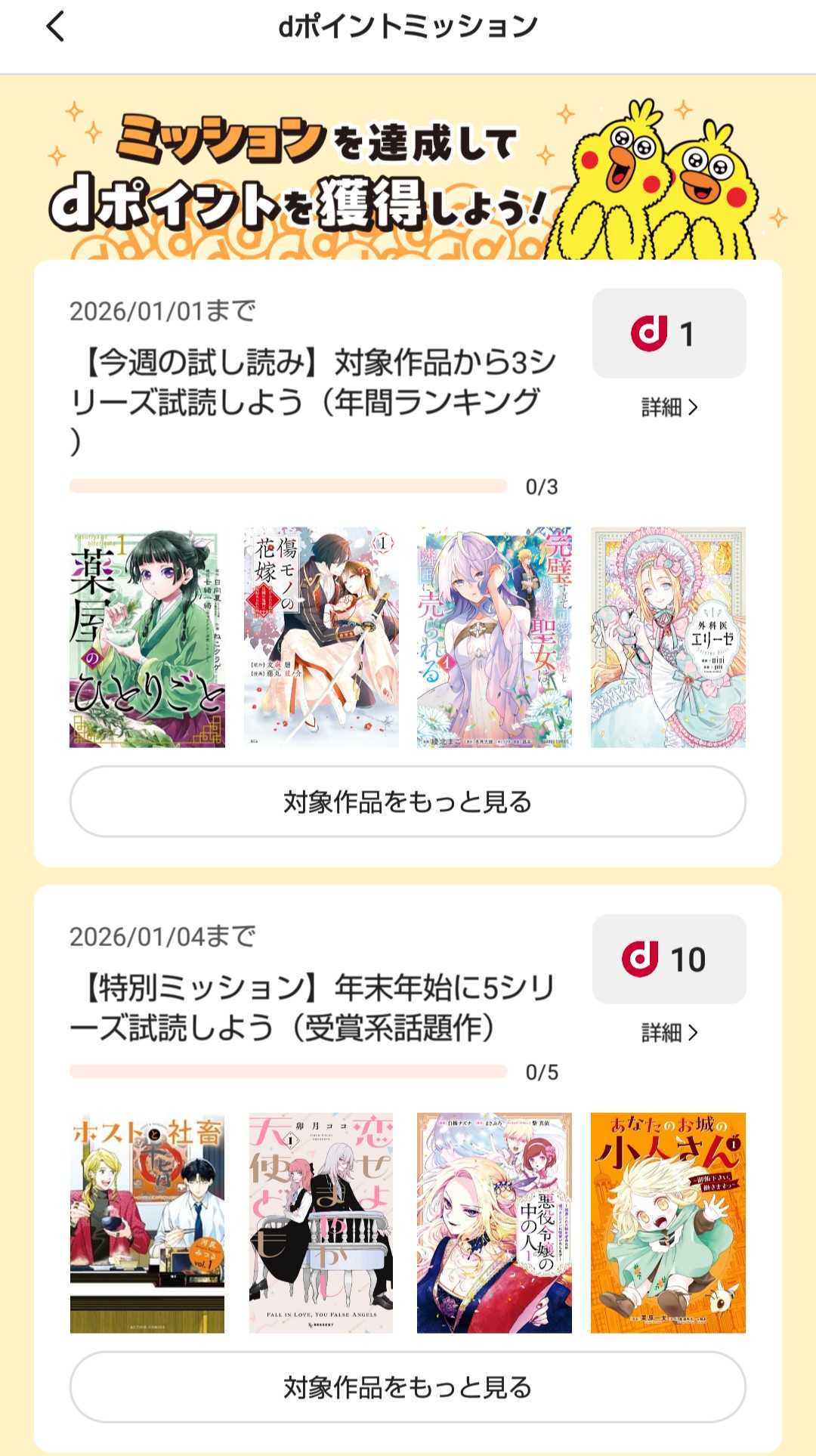This screenshot has width=816, height=1456.
Task: Open 詳細 for the 特別ミッション mission
Action: click(669, 1032)
